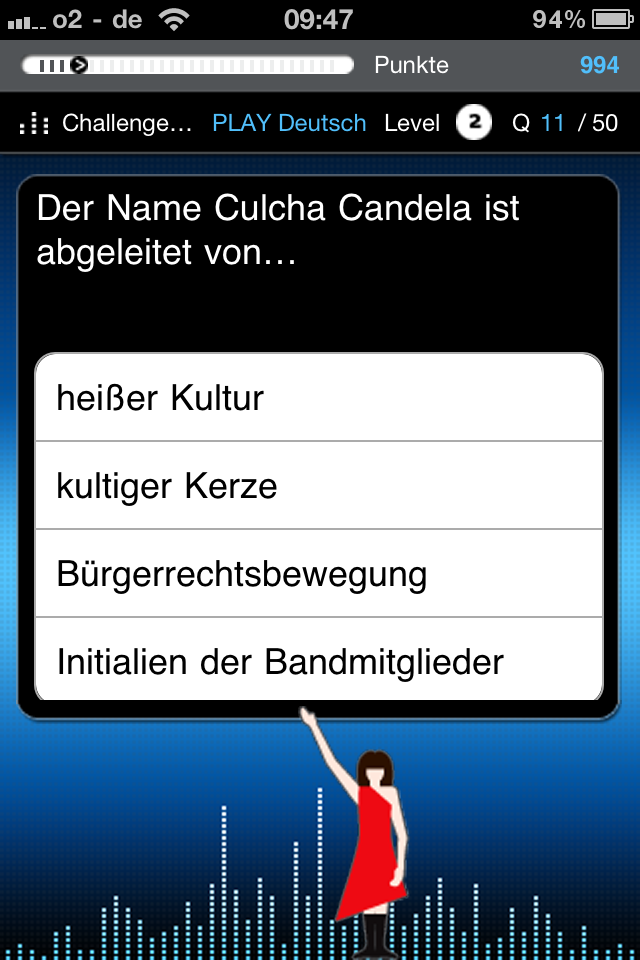Select the answer "heißer Kultur"
Viewport: 640px width, 960px height.
pyautogui.click(x=319, y=398)
